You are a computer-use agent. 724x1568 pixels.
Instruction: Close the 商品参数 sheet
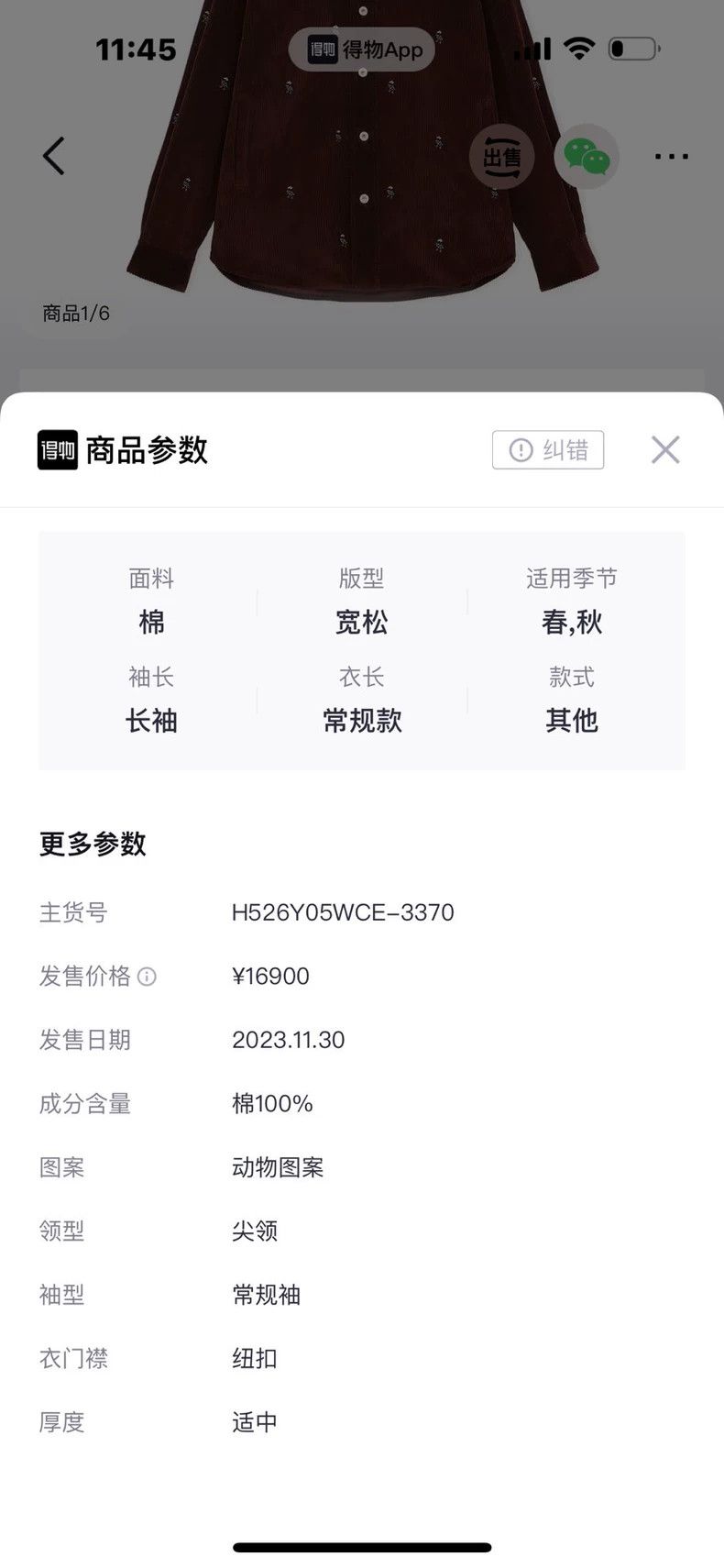(x=665, y=449)
